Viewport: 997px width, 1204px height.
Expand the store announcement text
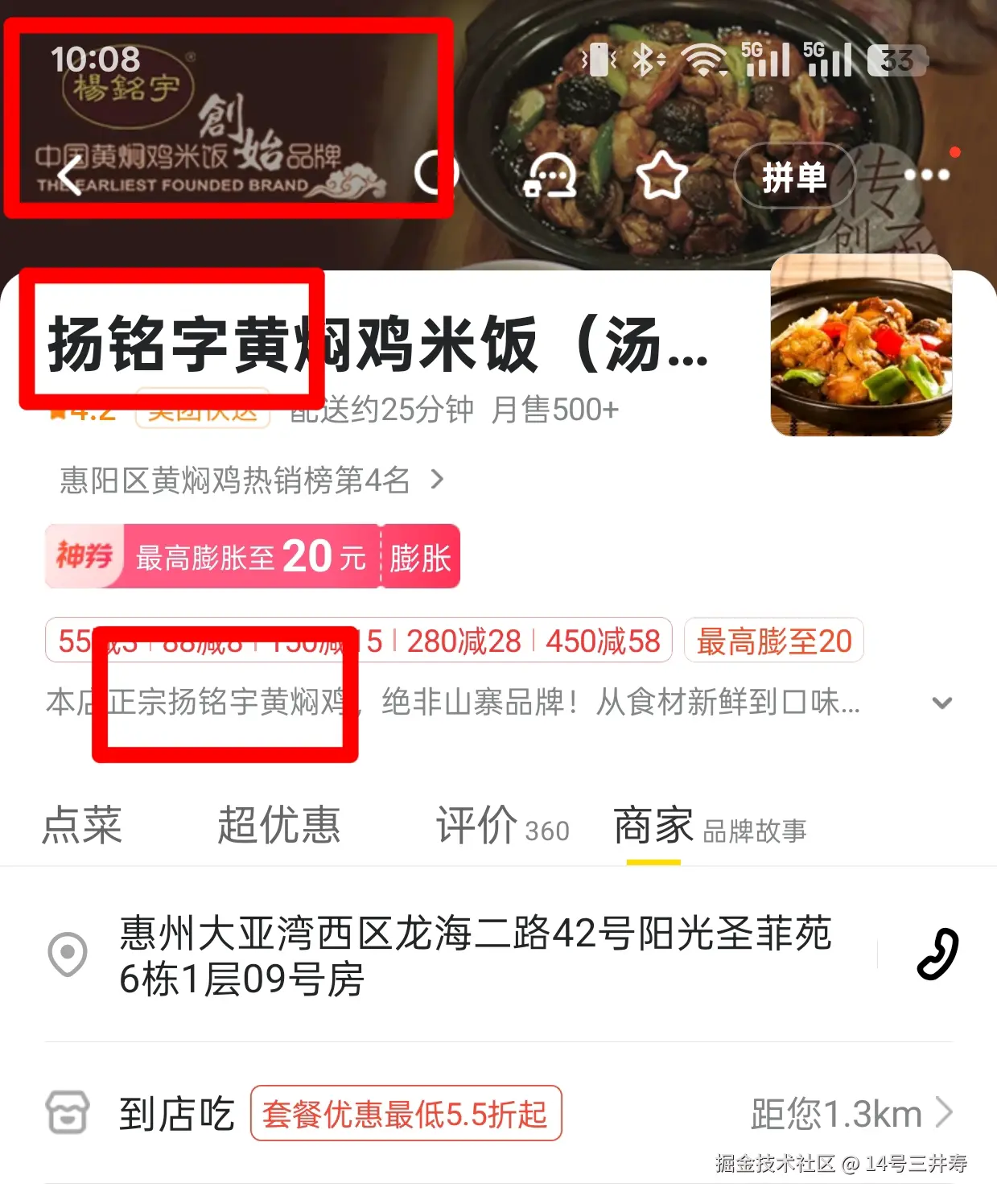pyautogui.click(x=942, y=703)
